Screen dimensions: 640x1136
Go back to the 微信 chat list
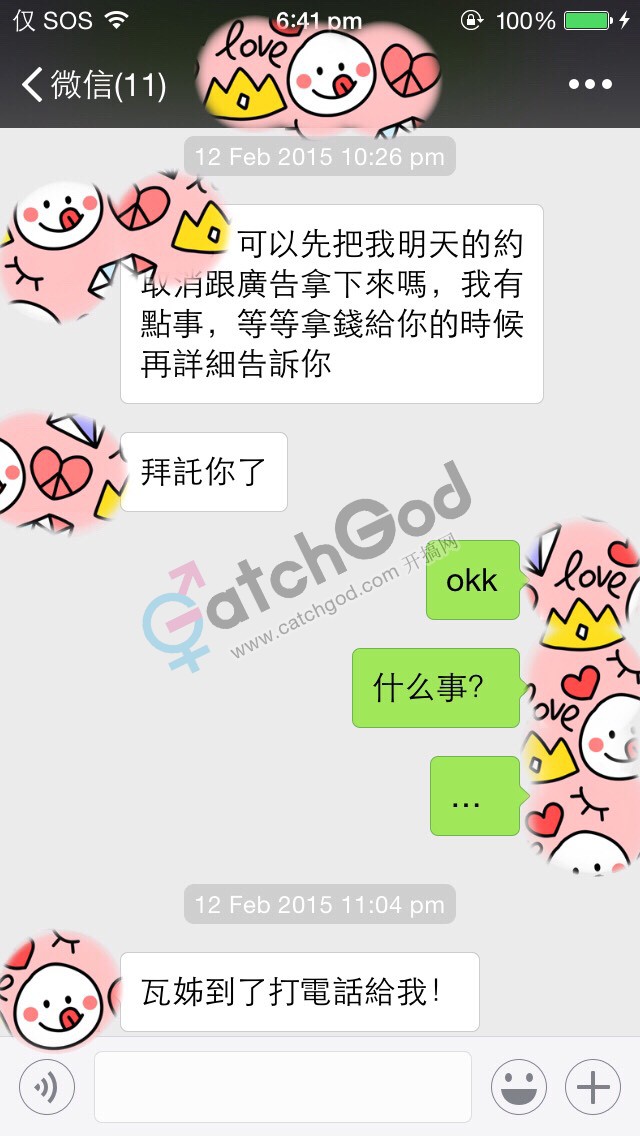pyautogui.click(x=92, y=85)
